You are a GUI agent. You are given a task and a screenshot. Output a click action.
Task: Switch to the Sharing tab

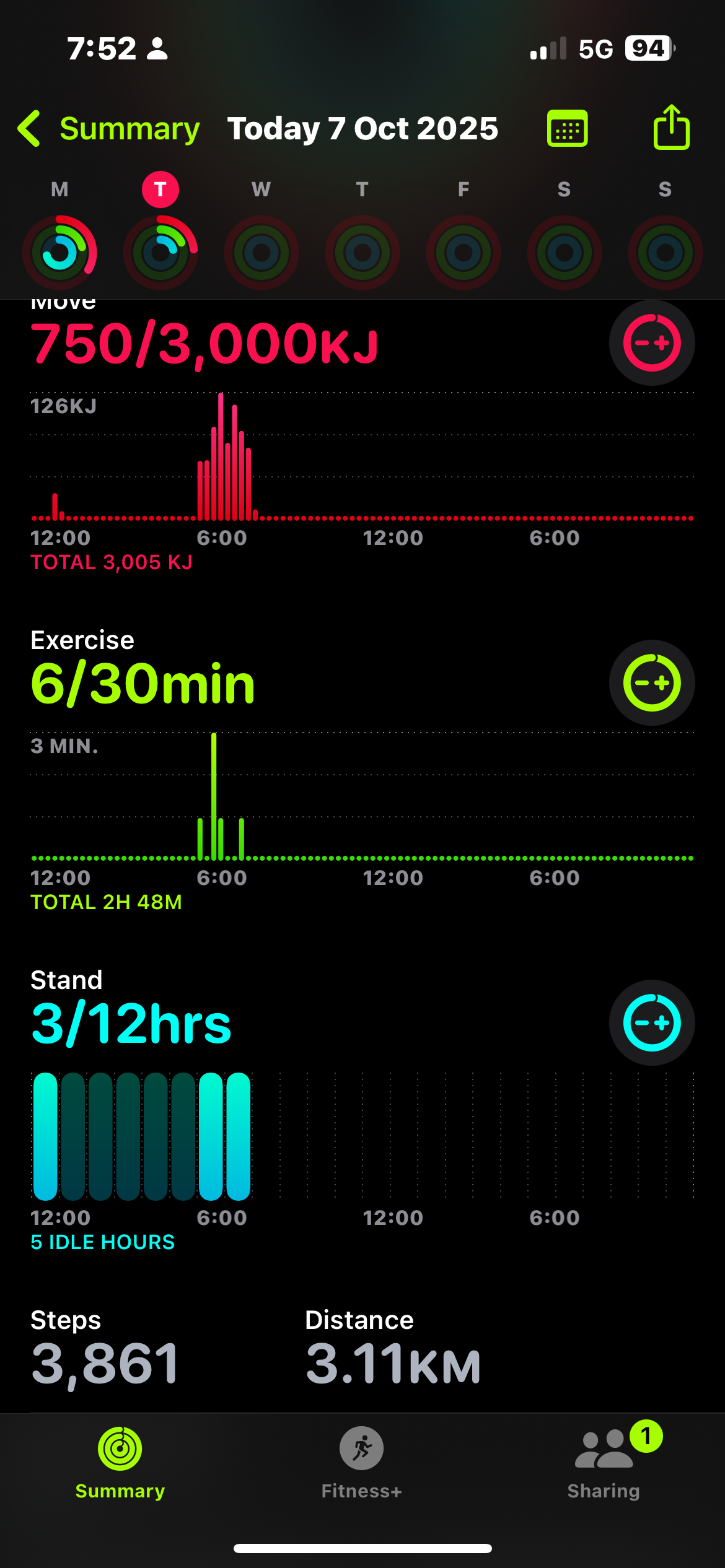[x=604, y=1463]
